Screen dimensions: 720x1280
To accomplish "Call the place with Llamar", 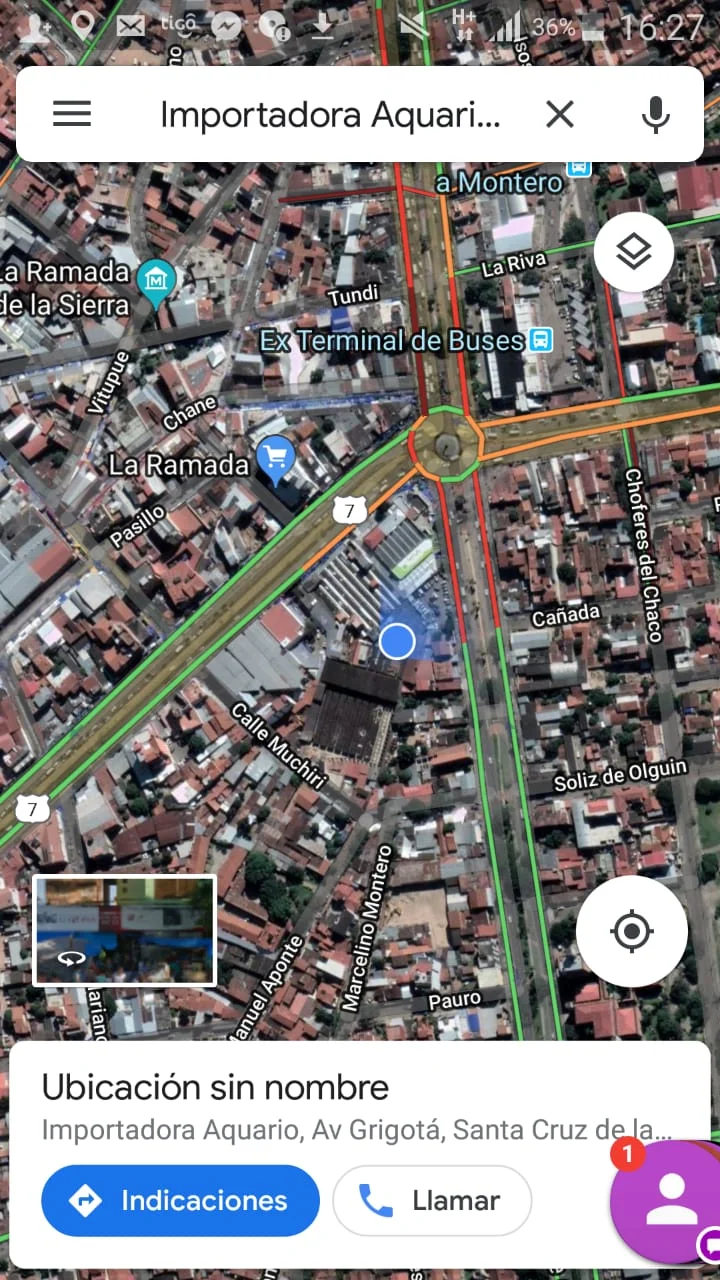I will tap(432, 1200).
